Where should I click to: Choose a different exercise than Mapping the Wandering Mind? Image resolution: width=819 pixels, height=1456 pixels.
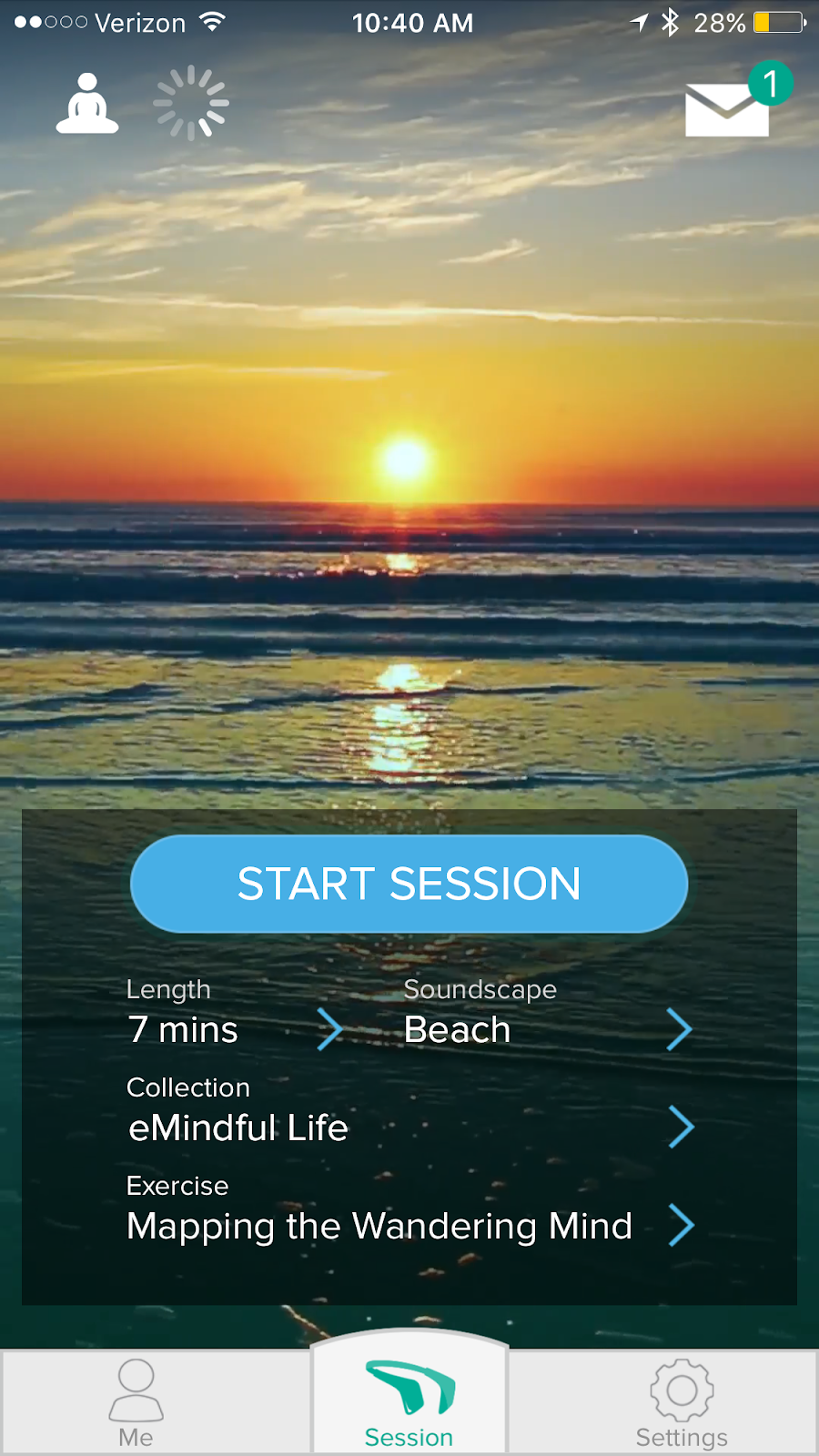click(x=410, y=1211)
